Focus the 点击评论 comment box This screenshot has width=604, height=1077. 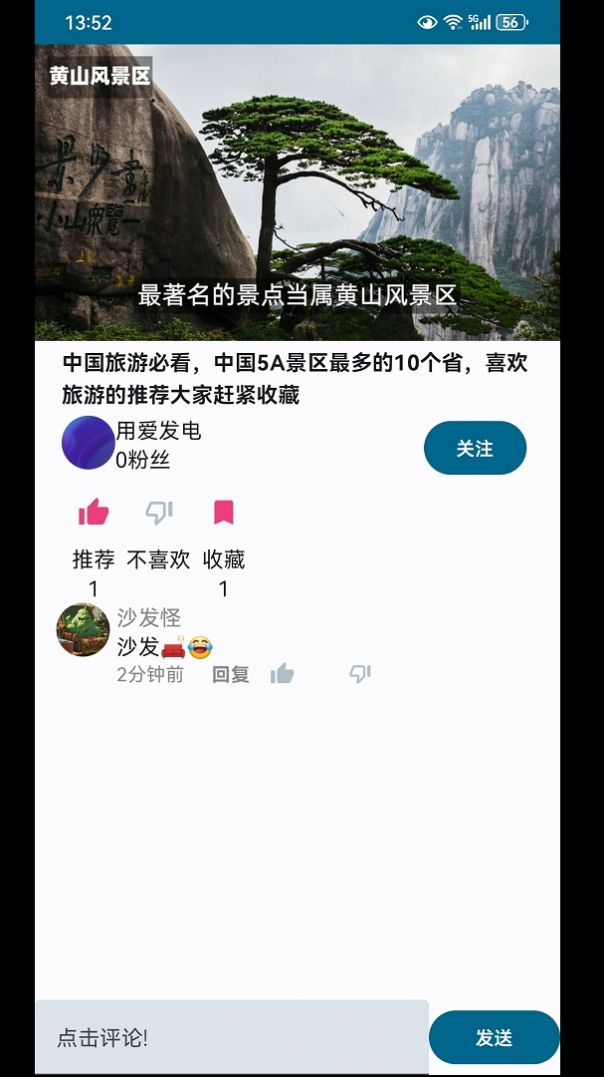click(232, 1037)
